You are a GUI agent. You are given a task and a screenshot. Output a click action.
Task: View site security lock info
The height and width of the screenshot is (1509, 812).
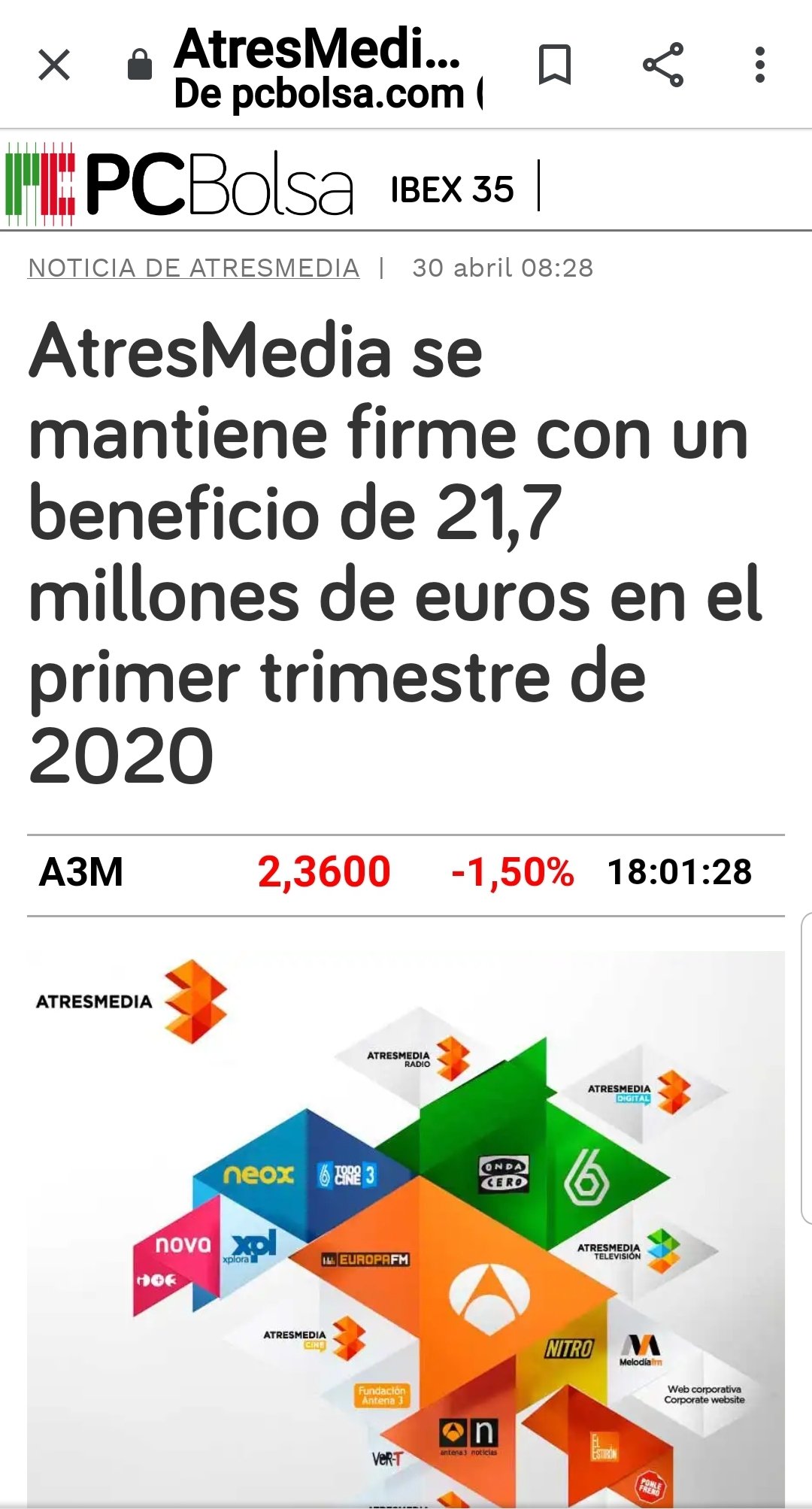tap(139, 65)
